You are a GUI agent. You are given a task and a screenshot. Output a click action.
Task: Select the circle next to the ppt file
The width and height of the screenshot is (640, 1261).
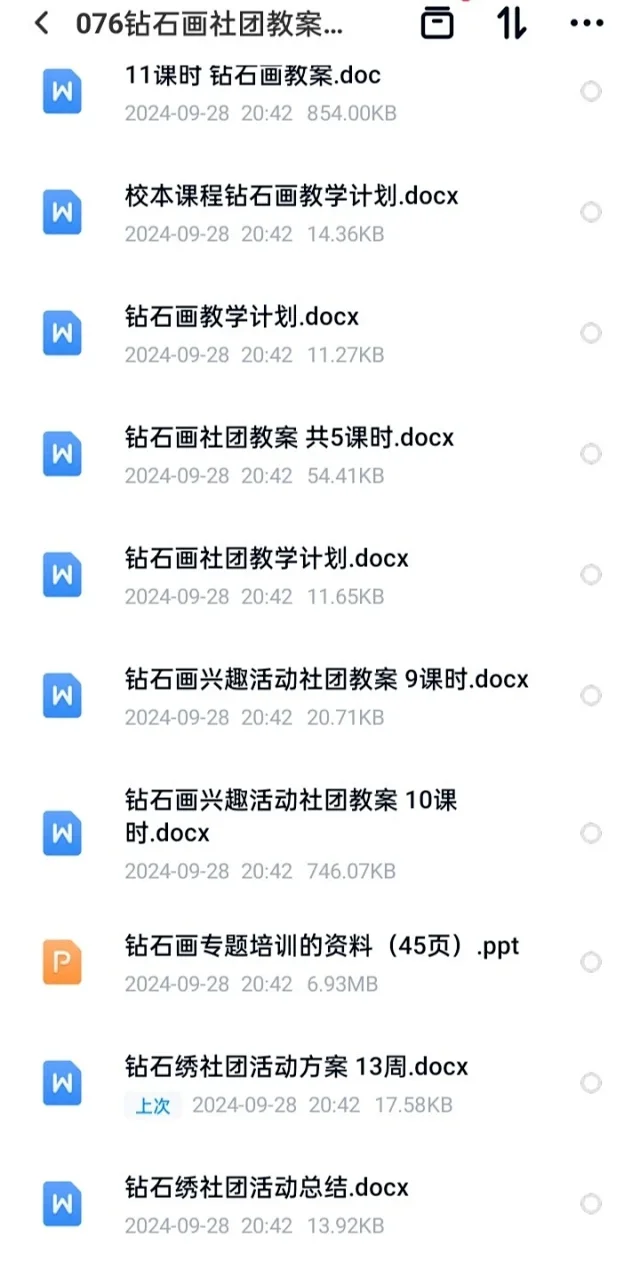point(591,962)
